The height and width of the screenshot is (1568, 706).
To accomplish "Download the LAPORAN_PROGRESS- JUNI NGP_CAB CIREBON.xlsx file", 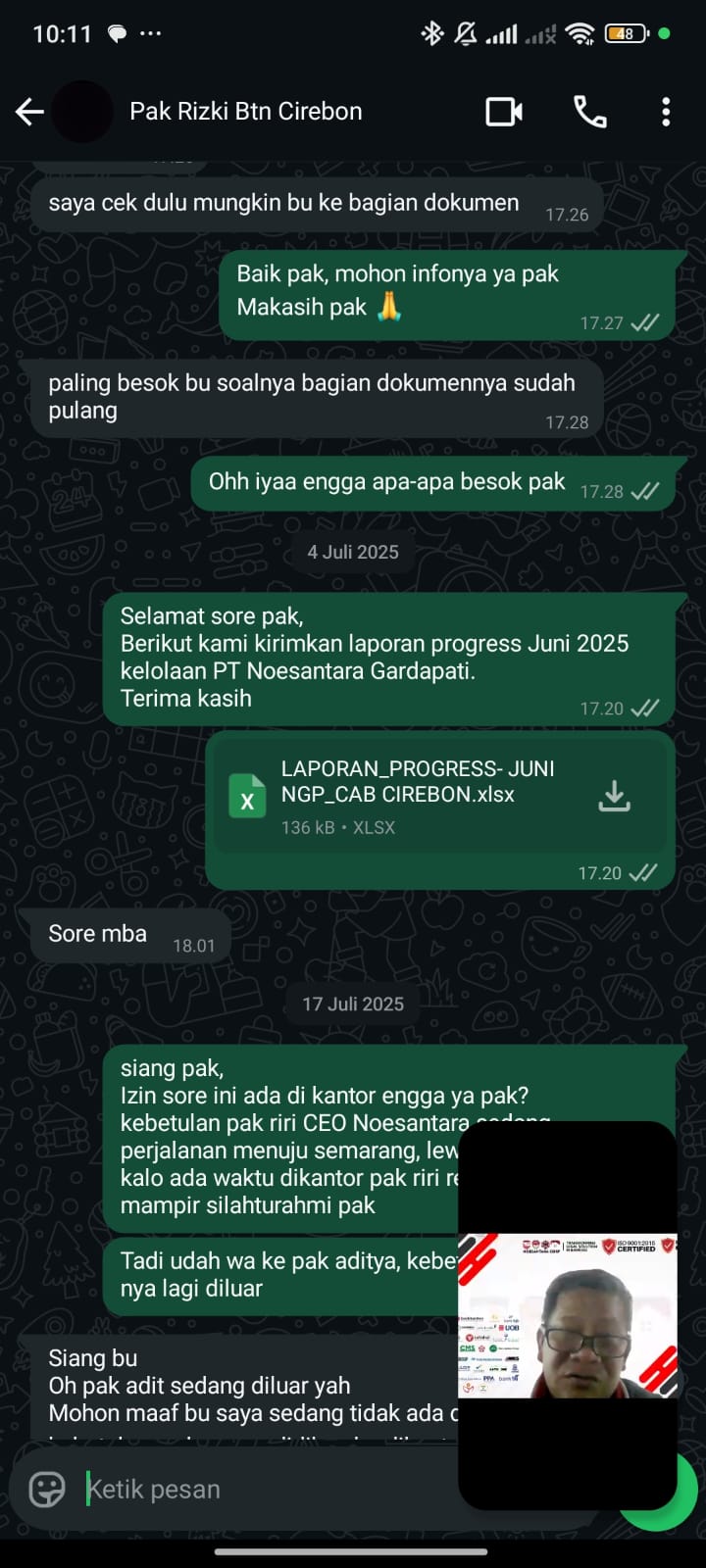I will [x=614, y=796].
